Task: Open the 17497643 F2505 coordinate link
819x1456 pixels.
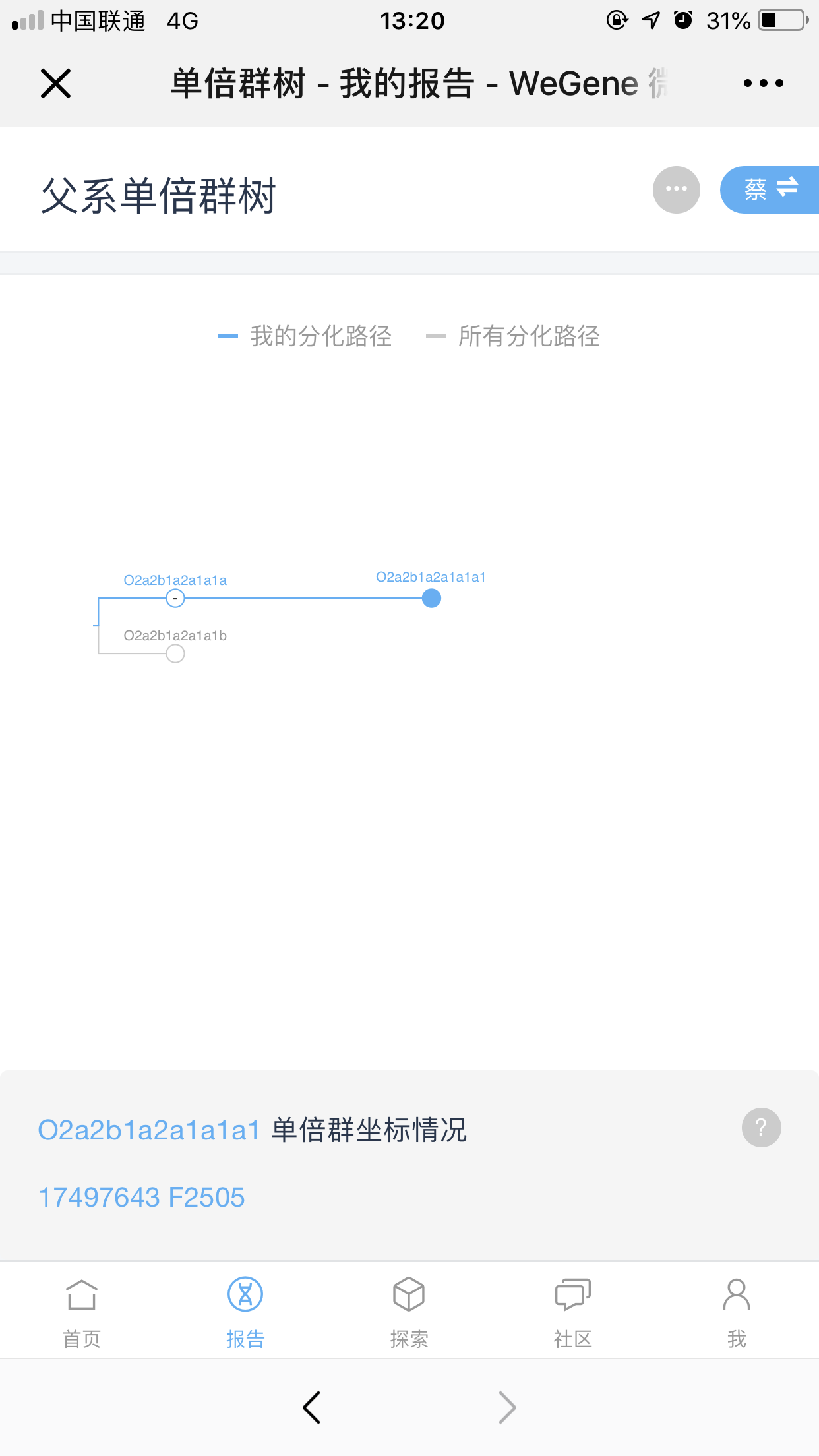Action: pyautogui.click(x=142, y=1197)
